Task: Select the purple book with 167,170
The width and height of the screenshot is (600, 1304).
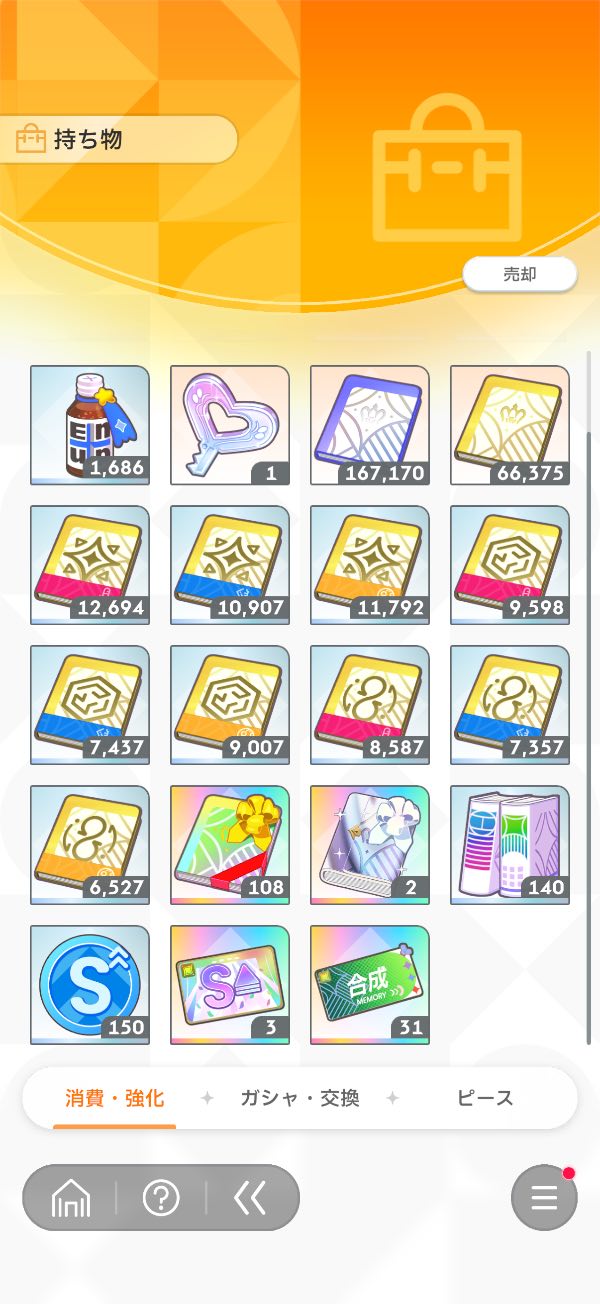Action: click(370, 425)
